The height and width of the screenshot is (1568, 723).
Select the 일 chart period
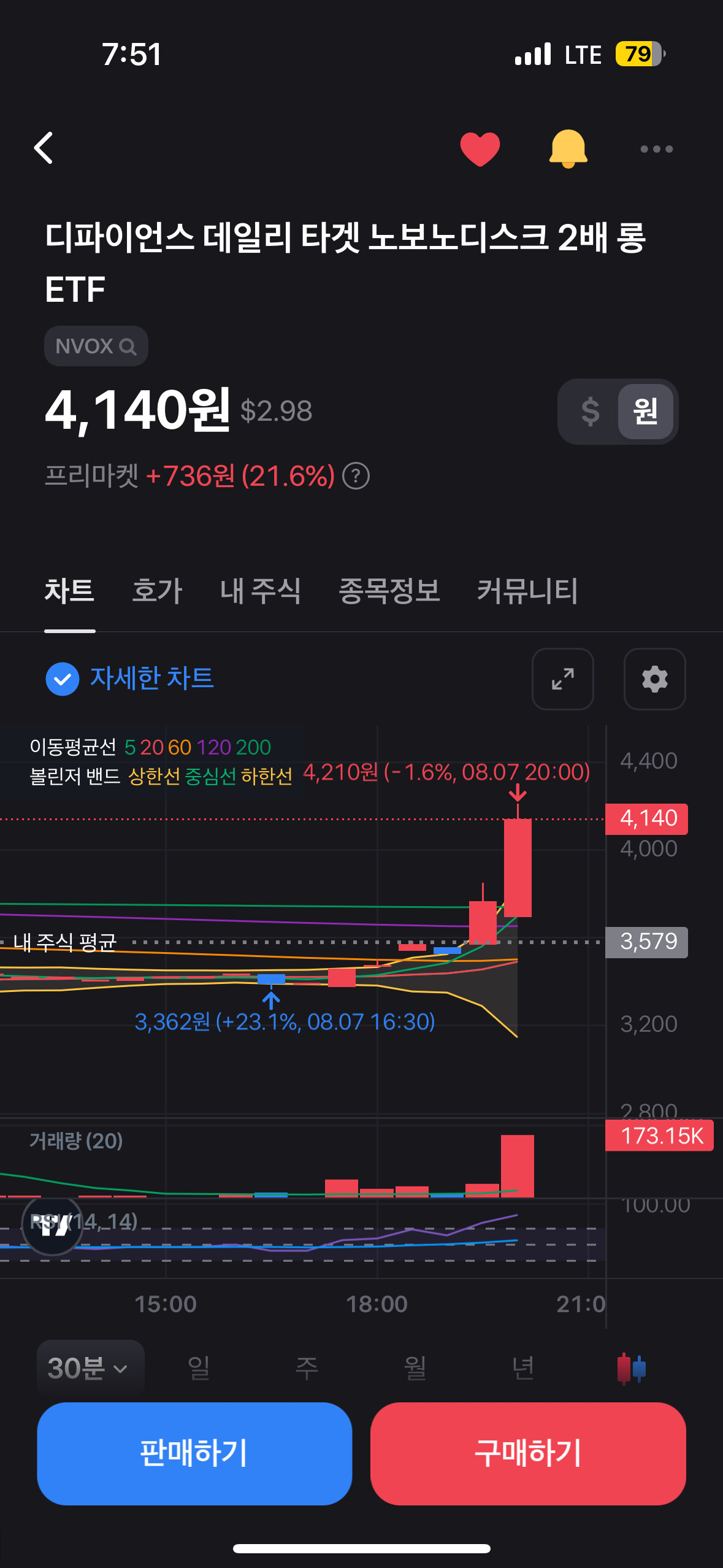click(199, 1369)
